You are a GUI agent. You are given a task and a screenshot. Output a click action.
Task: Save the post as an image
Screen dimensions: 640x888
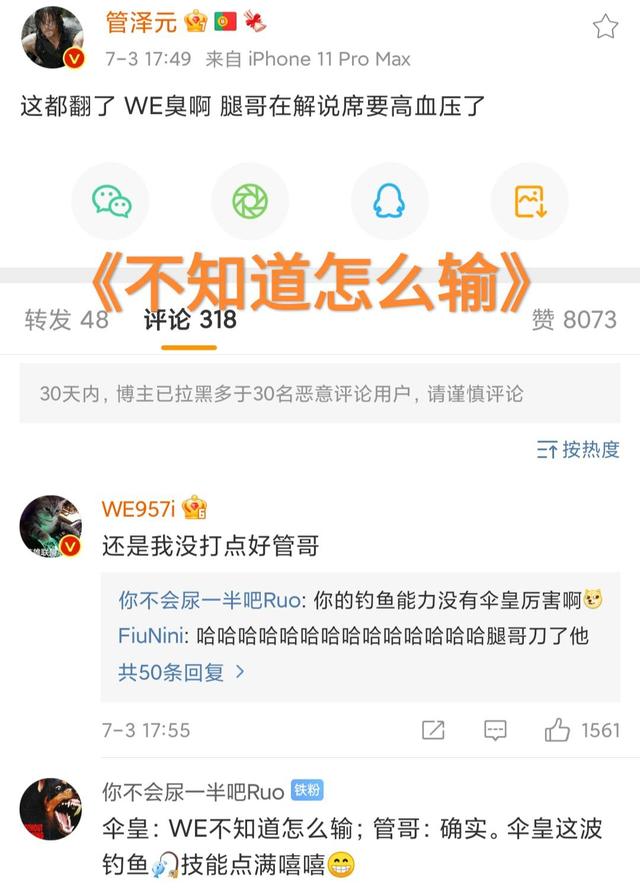pos(529,201)
